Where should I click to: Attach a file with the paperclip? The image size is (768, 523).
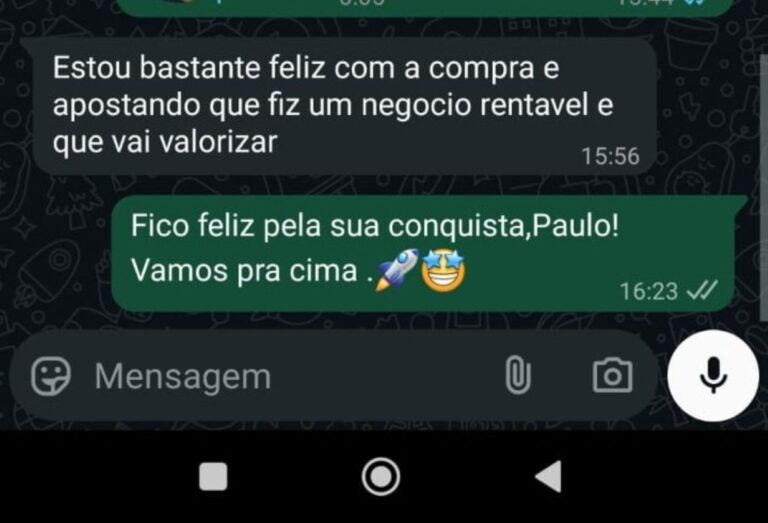click(x=517, y=376)
